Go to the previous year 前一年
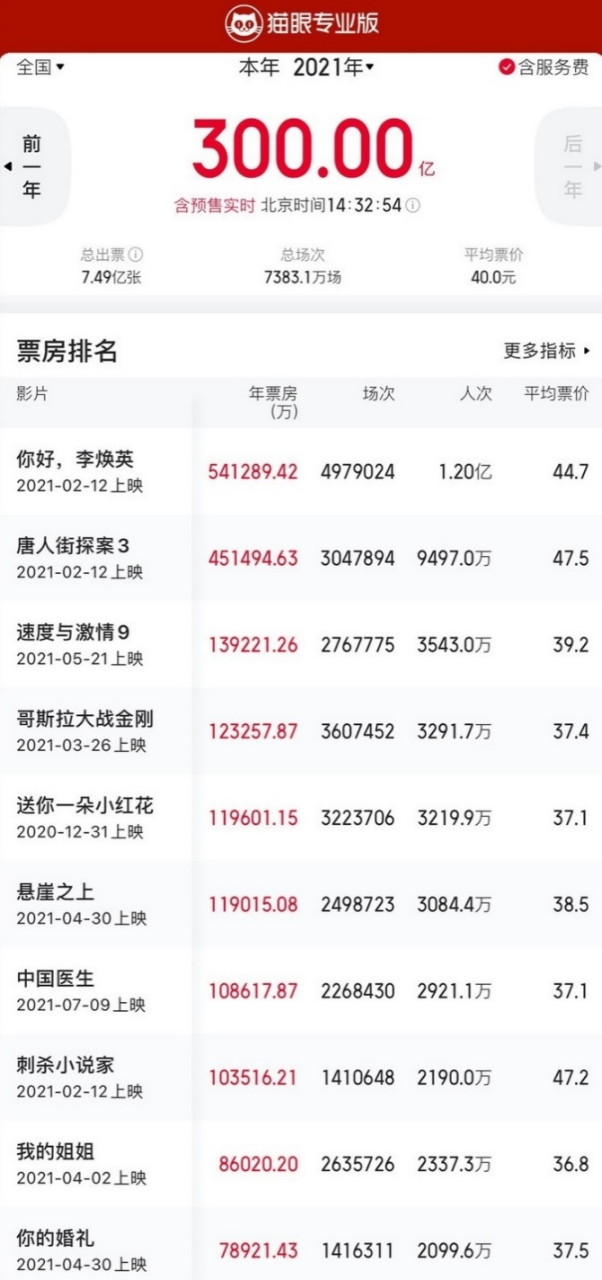 [x=35, y=166]
